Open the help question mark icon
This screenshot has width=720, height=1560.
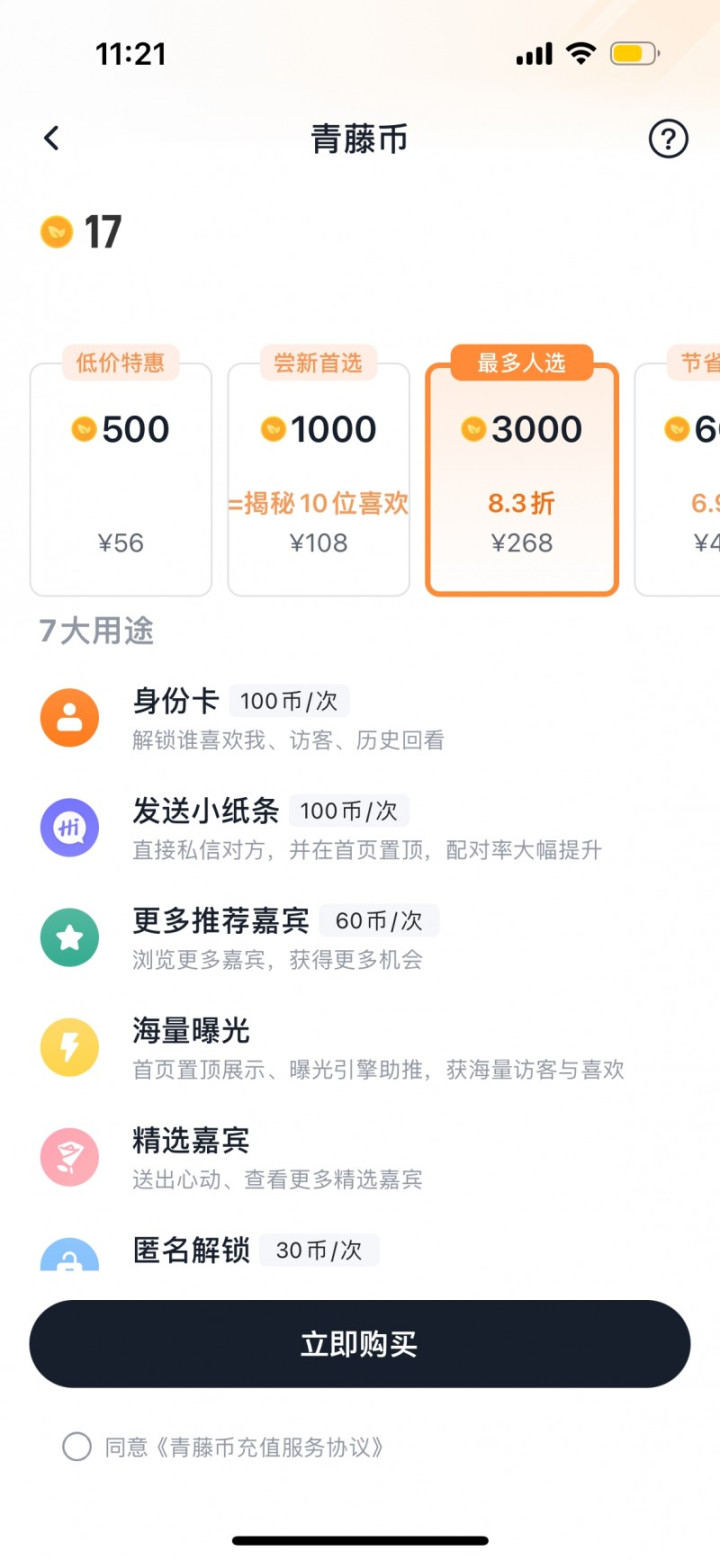coord(668,139)
